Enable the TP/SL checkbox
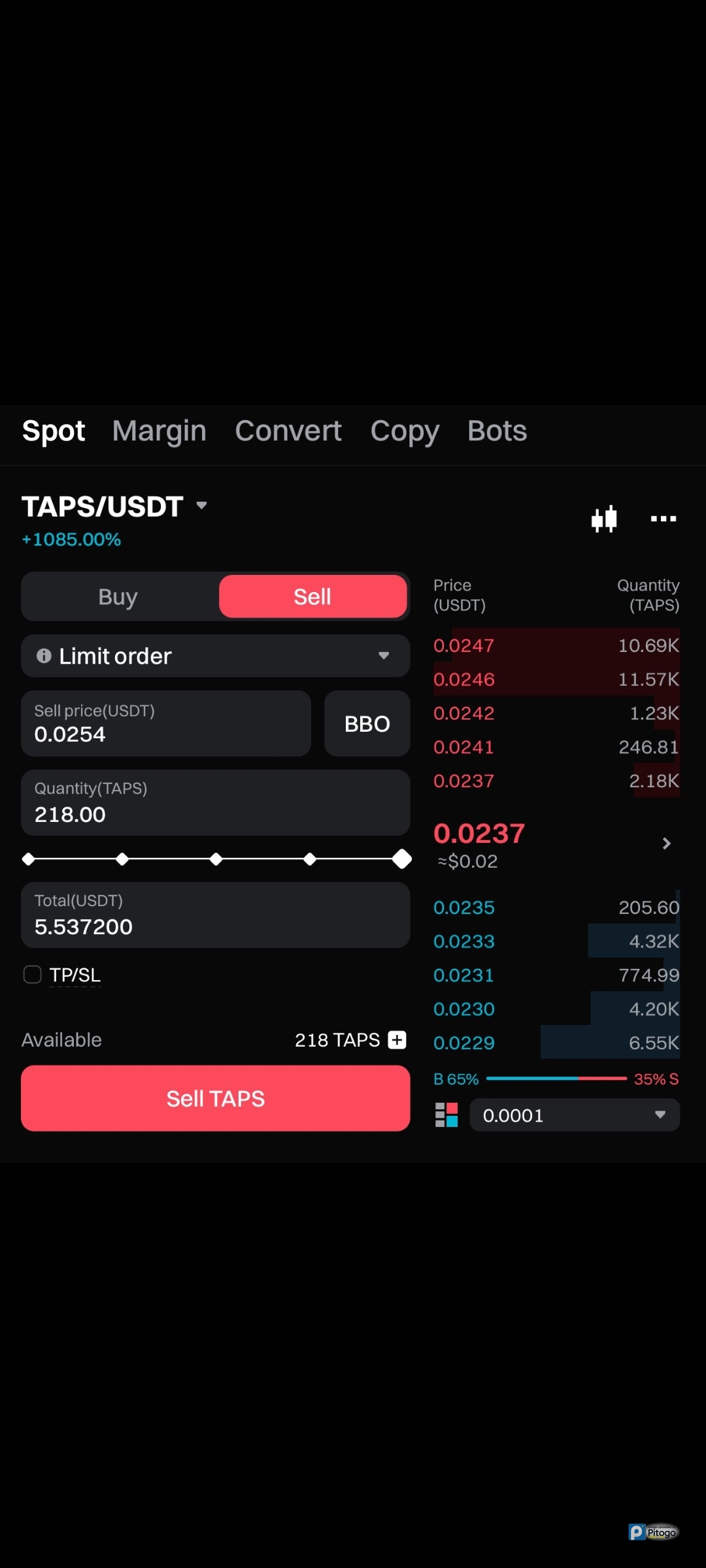The image size is (706, 1568). point(33,975)
